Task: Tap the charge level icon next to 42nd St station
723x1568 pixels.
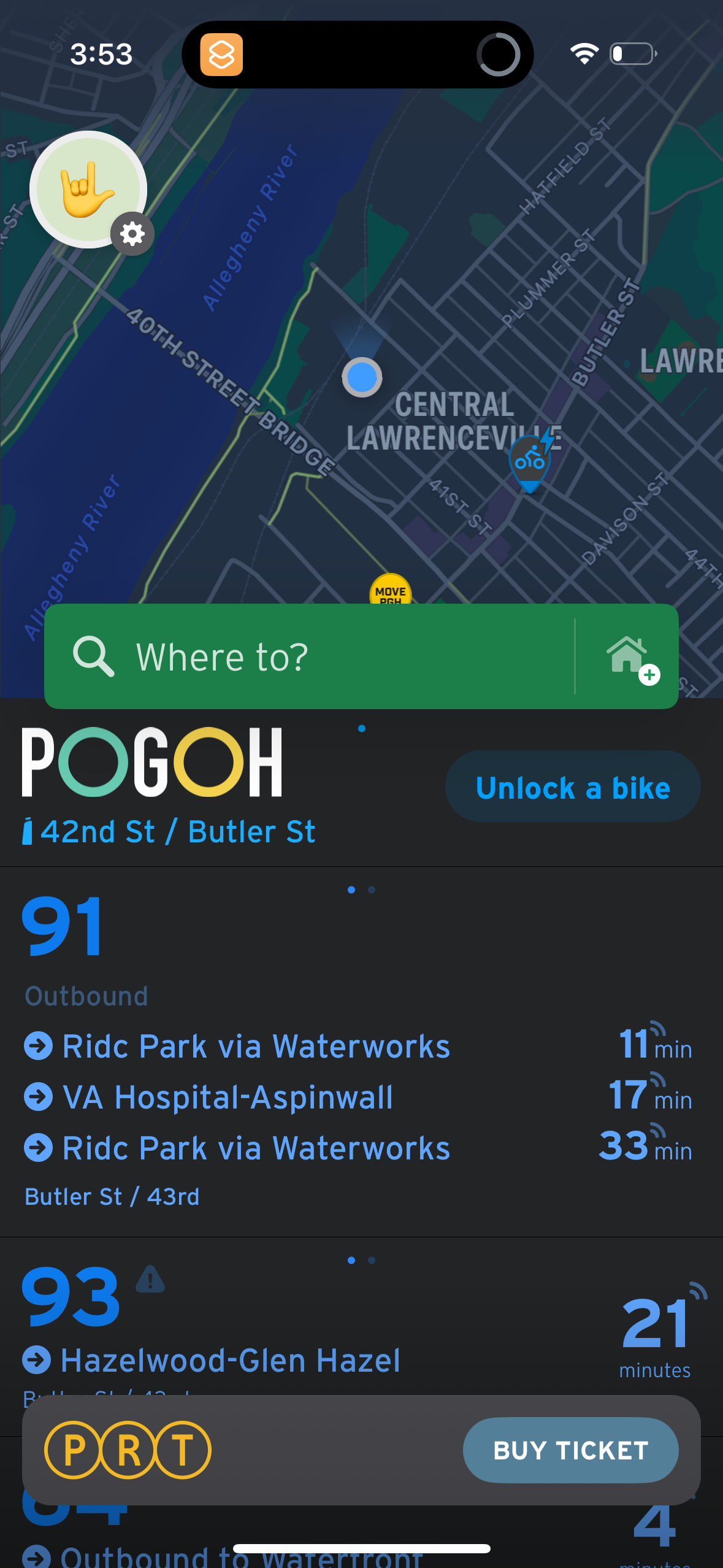Action: [x=28, y=832]
